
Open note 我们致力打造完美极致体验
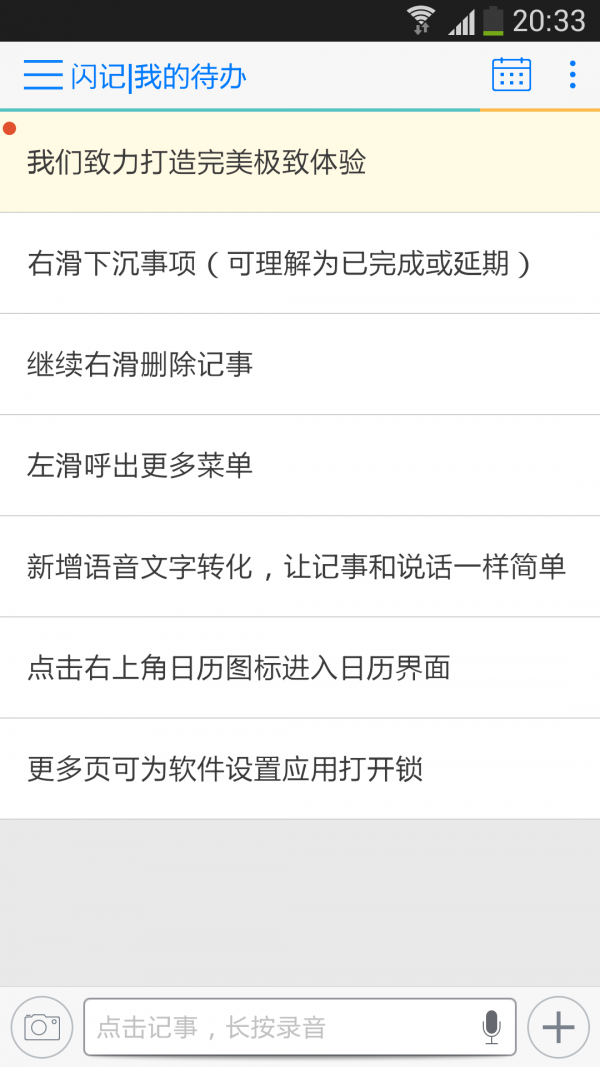click(299, 162)
